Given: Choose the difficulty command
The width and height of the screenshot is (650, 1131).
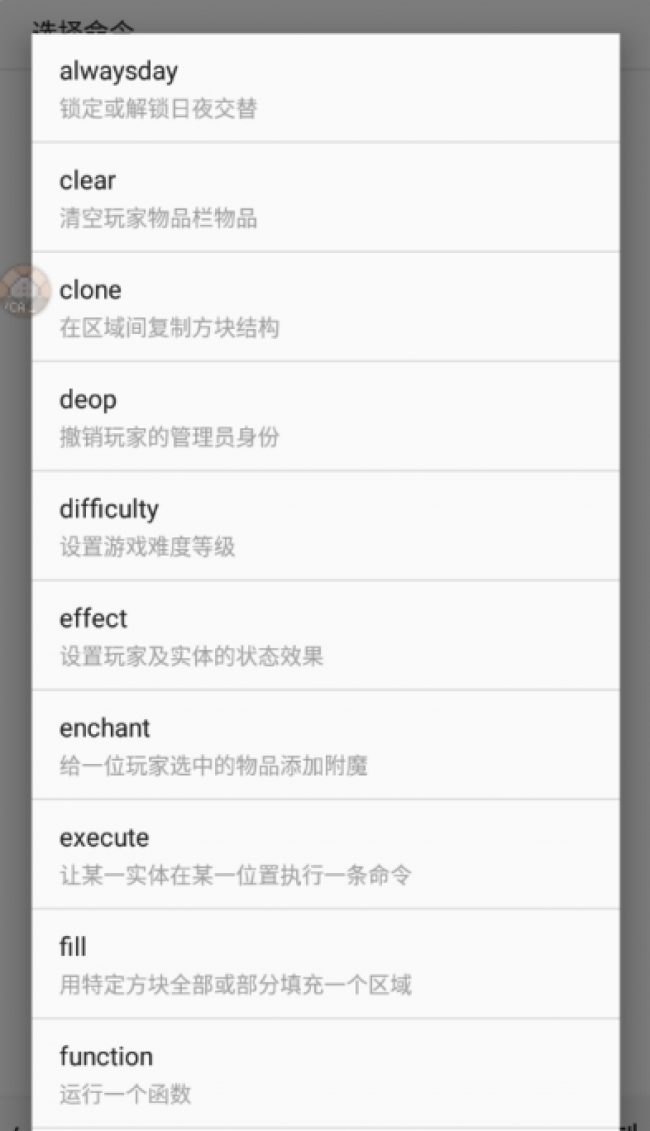Looking at the screenshot, I should tap(325, 526).
